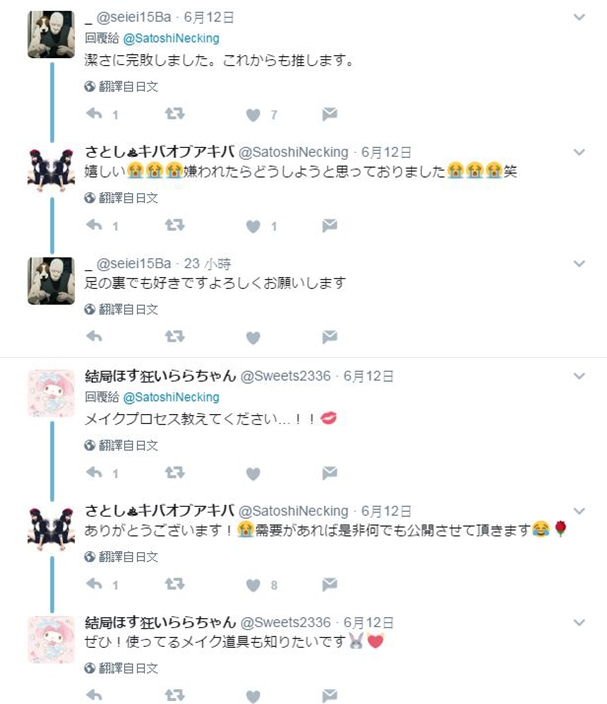
Task: Expand options on the ありがとうございます tweet
Action: point(579,510)
